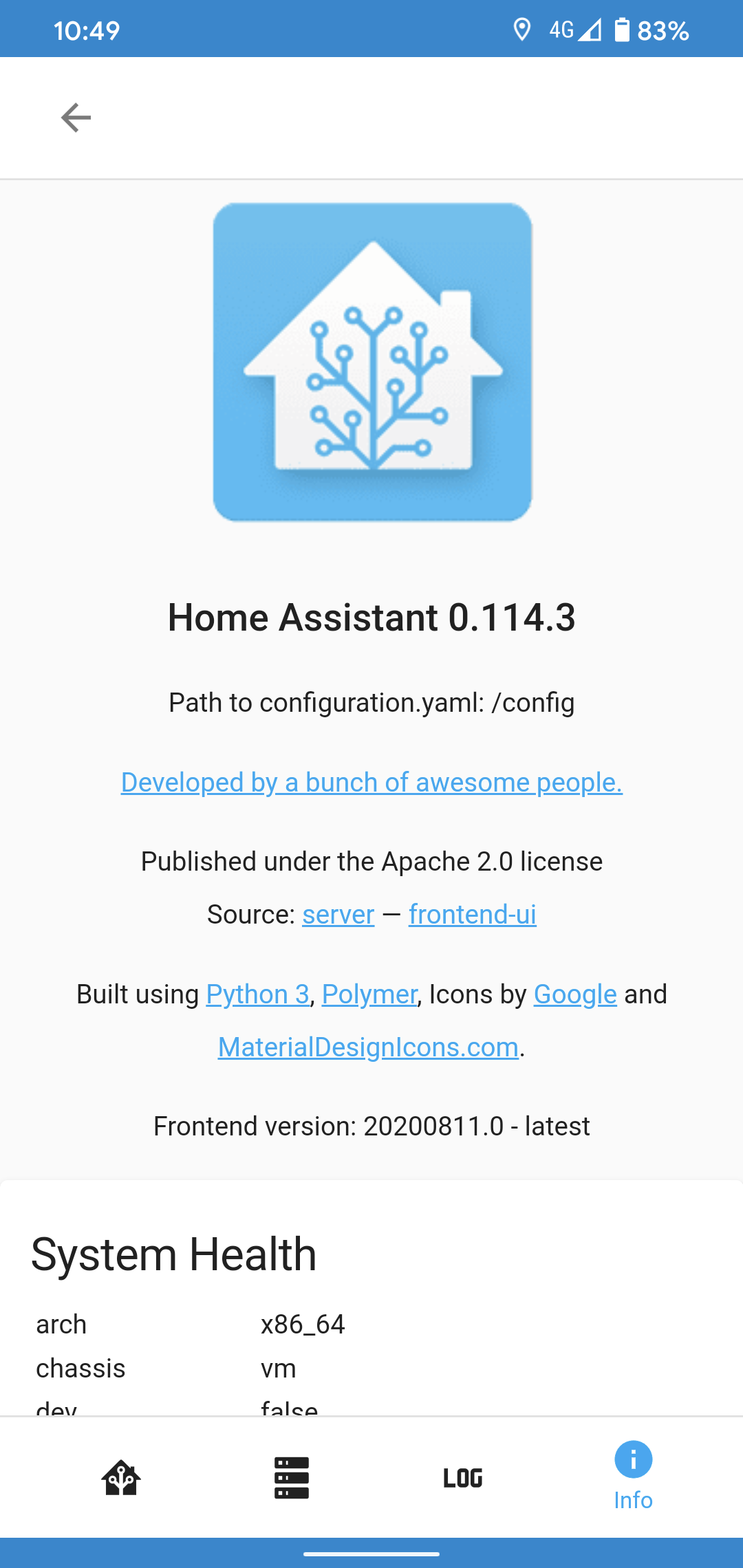The image size is (743, 1568).
Task: Go back using the arrow icon
Action: tap(76, 118)
